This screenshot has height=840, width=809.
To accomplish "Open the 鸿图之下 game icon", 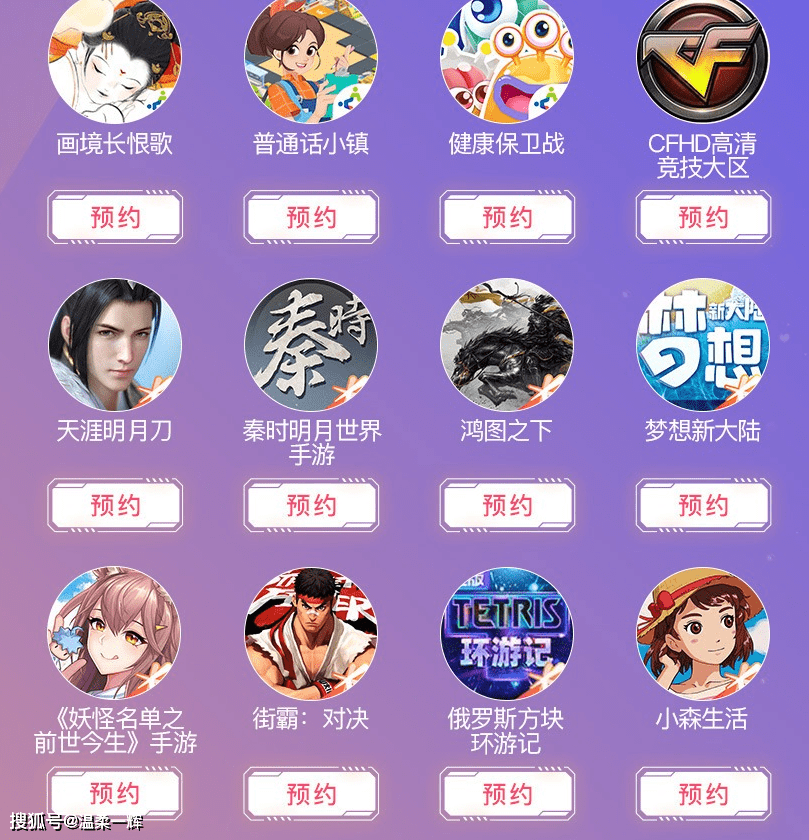I will pos(506,345).
